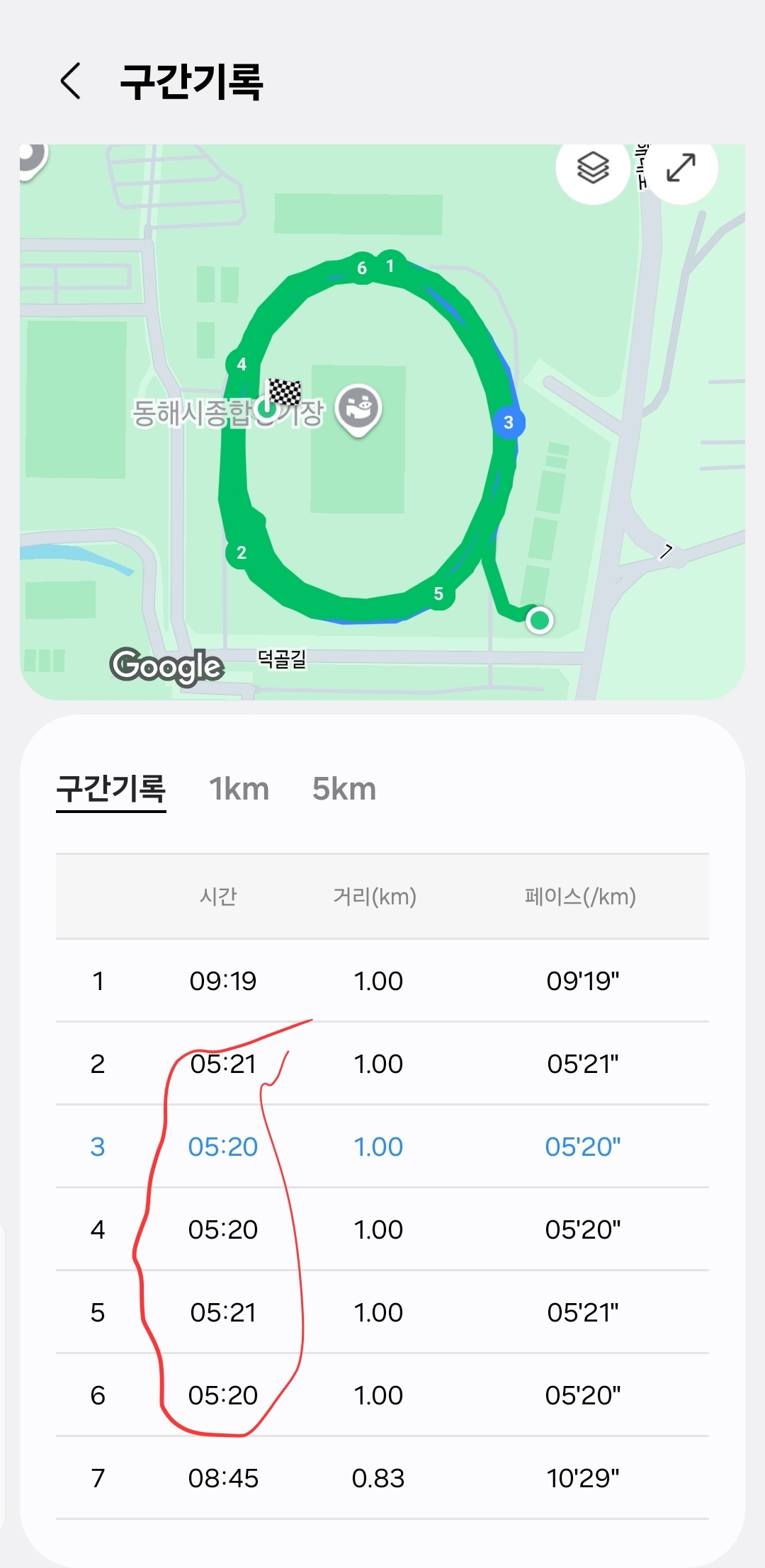Open the map layers button

(x=593, y=169)
